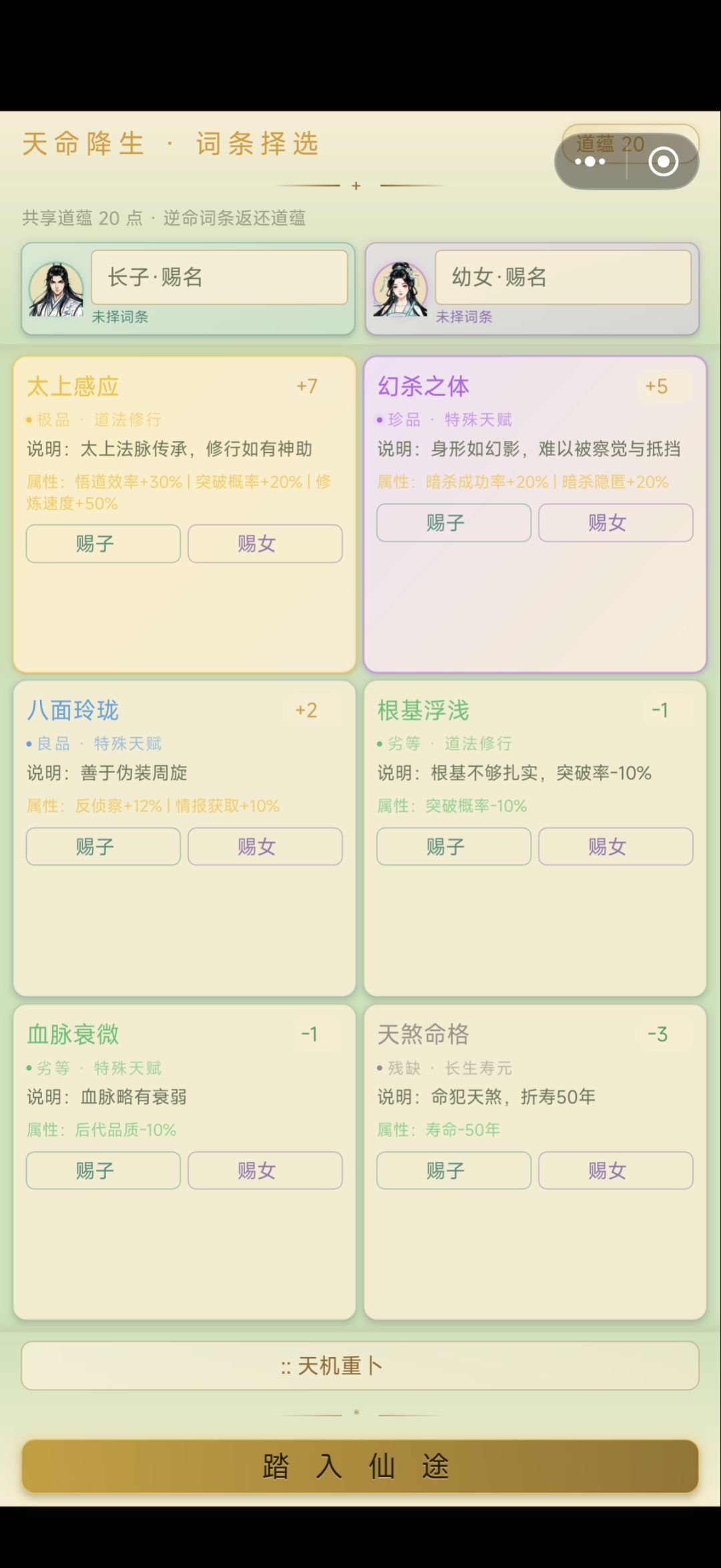
Task: Choose 赐女 on the 八面玲珑 card
Action: point(265,847)
